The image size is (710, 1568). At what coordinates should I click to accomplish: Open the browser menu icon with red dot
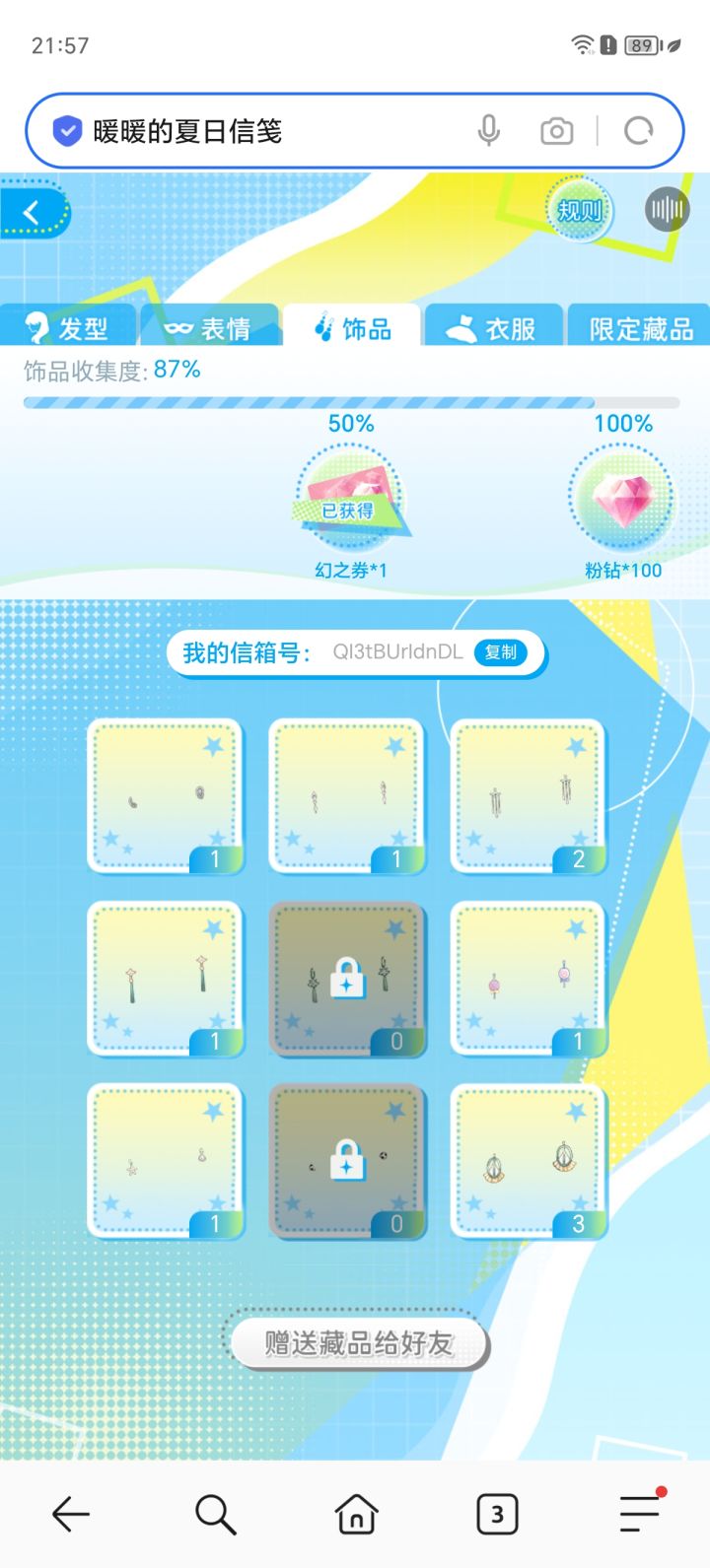click(x=639, y=1514)
